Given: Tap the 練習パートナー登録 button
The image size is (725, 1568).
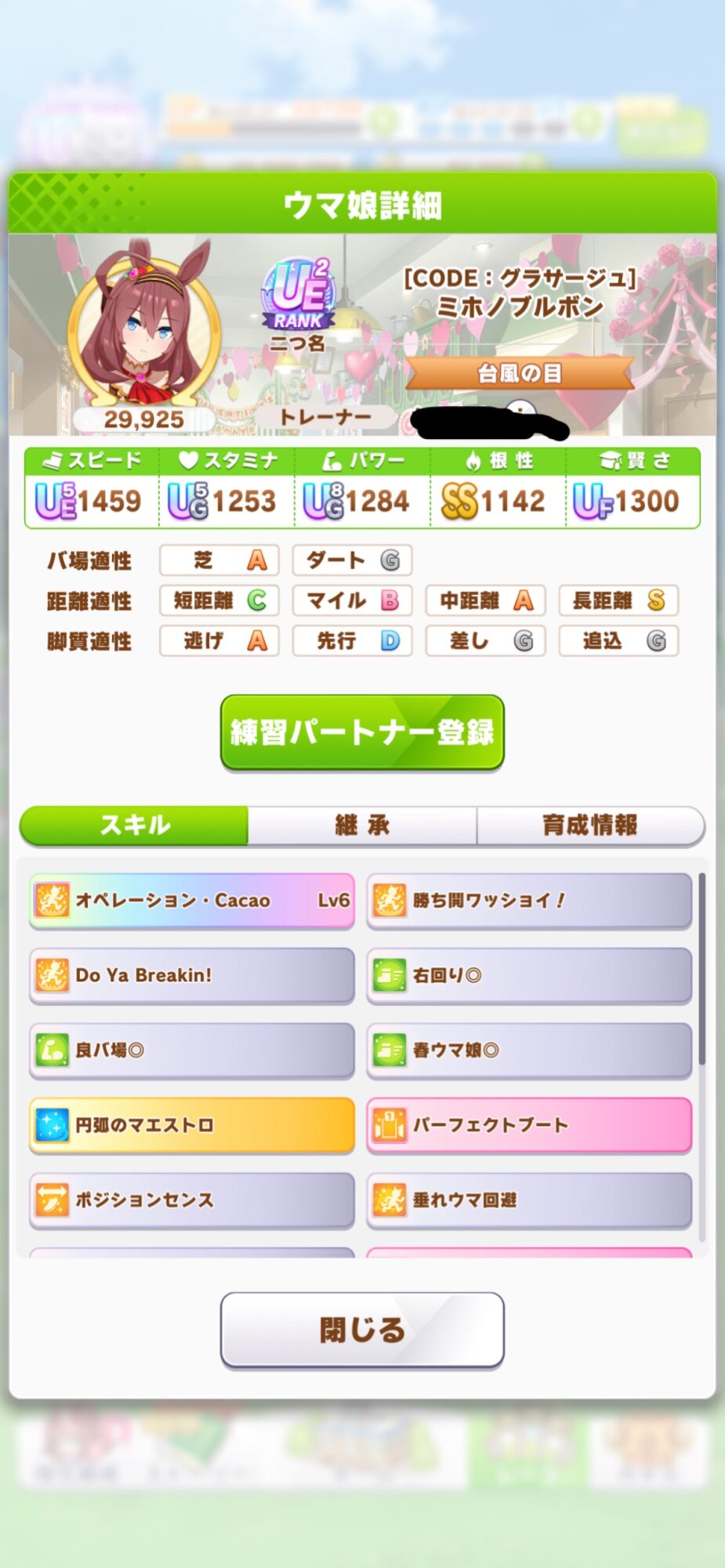Looking at the screenshot, I should pos(362,731).
